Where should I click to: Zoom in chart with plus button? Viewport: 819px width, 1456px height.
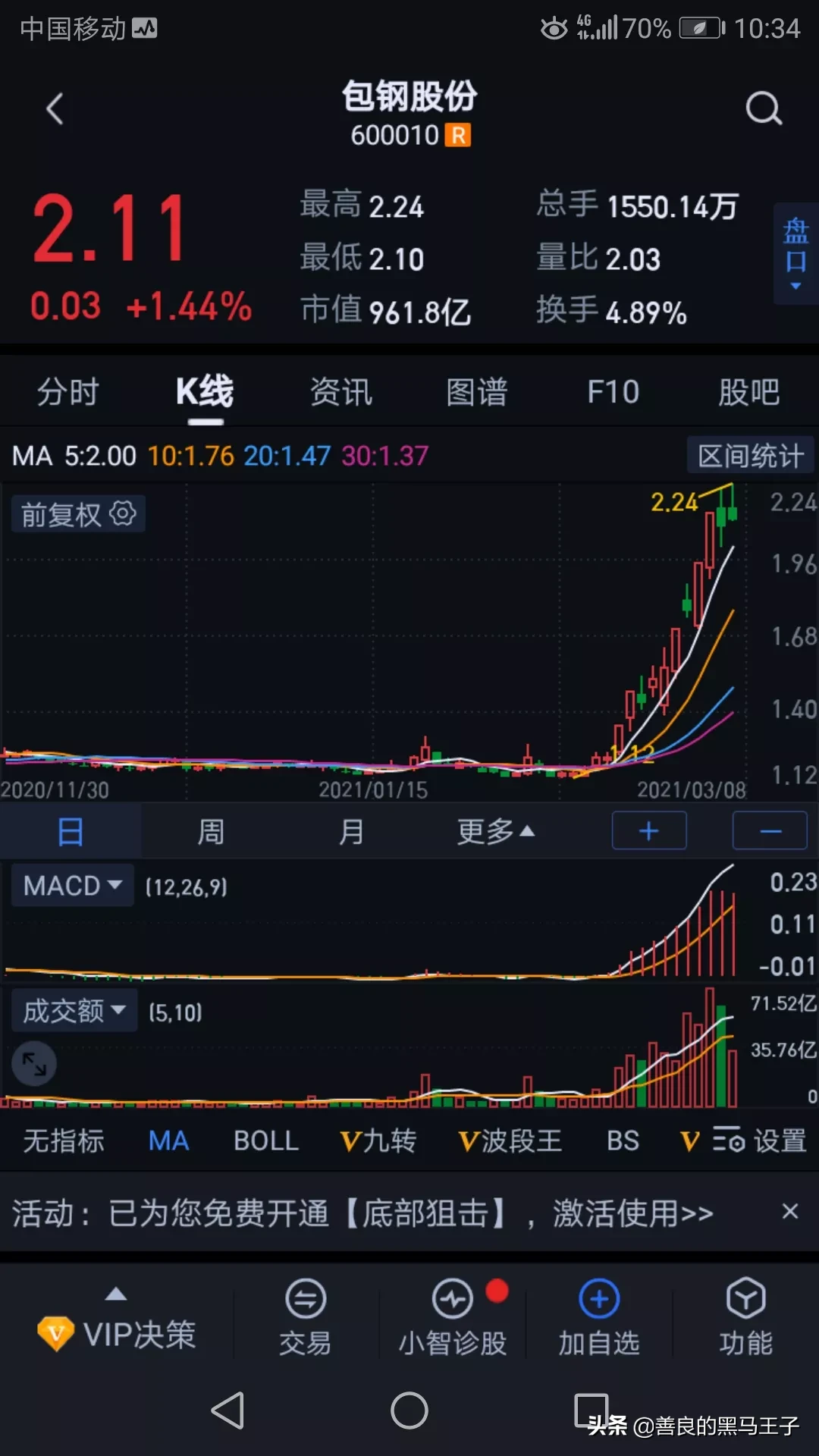(649, 832)
